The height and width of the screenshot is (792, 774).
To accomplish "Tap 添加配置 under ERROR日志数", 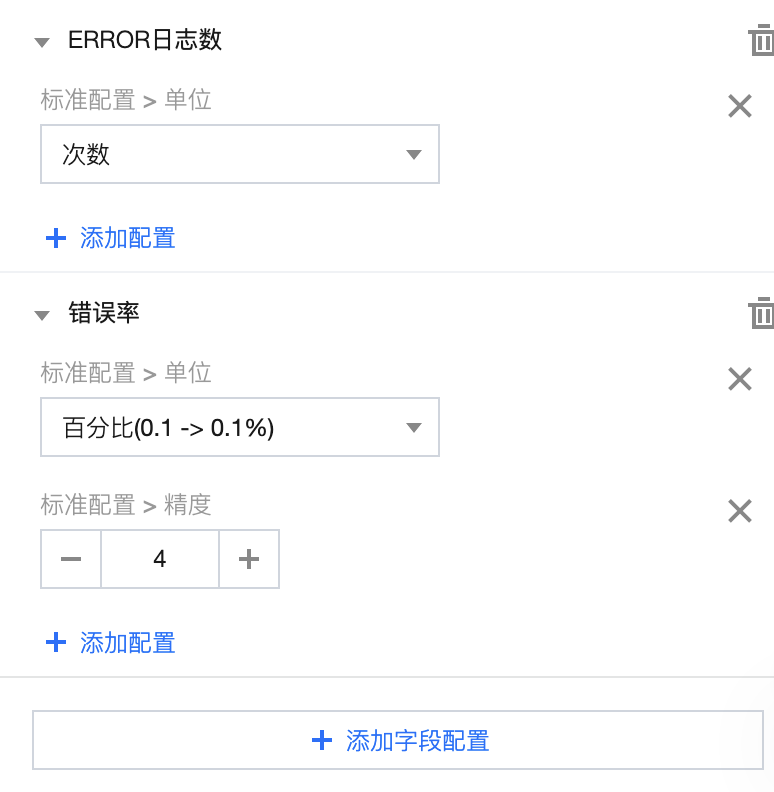I will 111,238.
